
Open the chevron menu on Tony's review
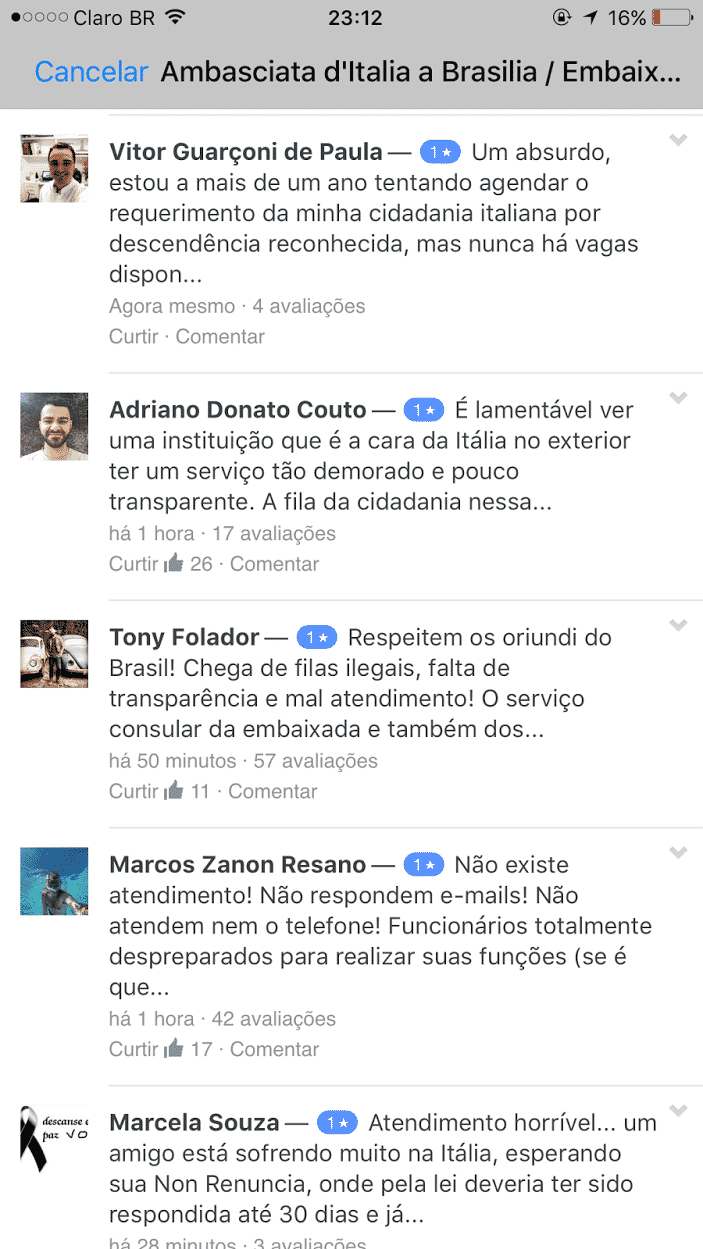pos(678,626)
